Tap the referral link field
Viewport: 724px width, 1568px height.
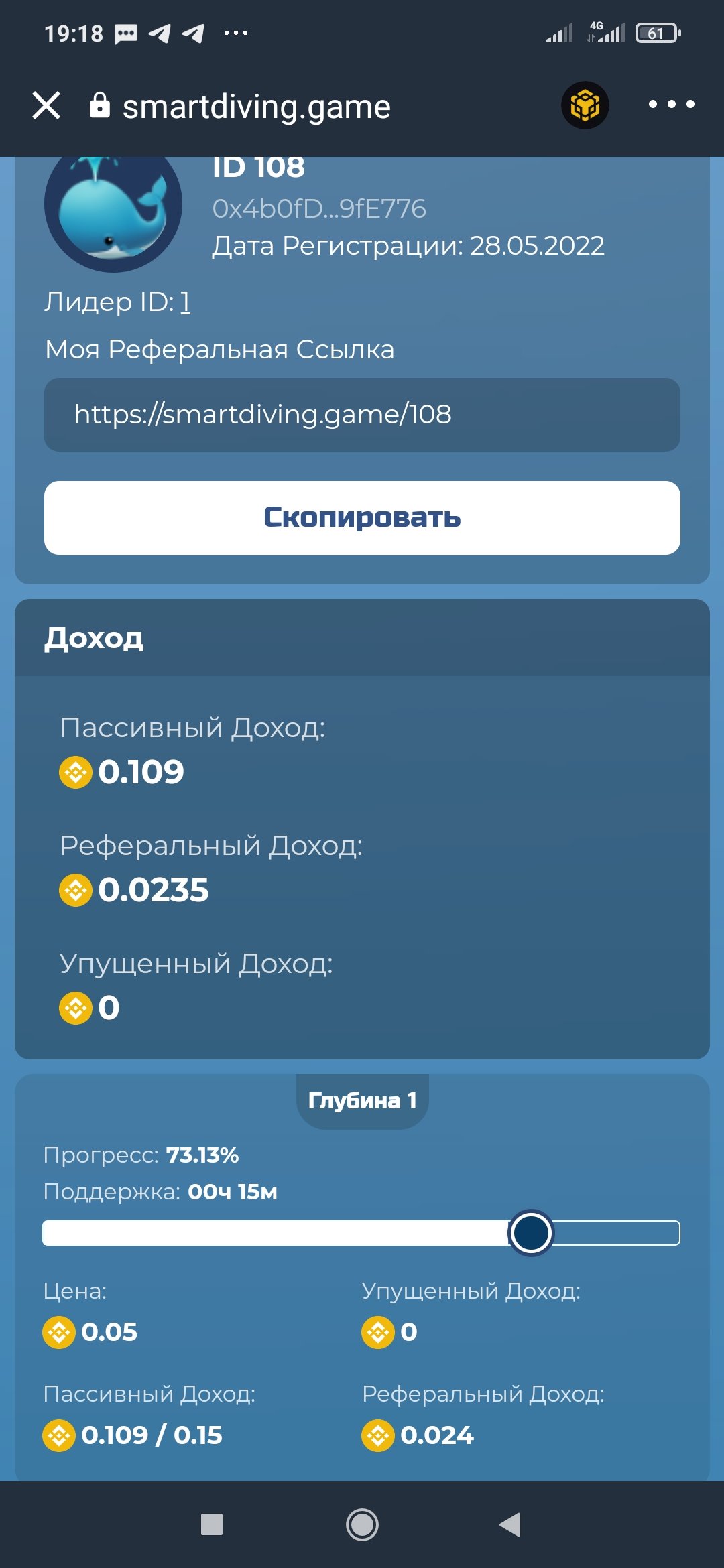tap(362, 415)
